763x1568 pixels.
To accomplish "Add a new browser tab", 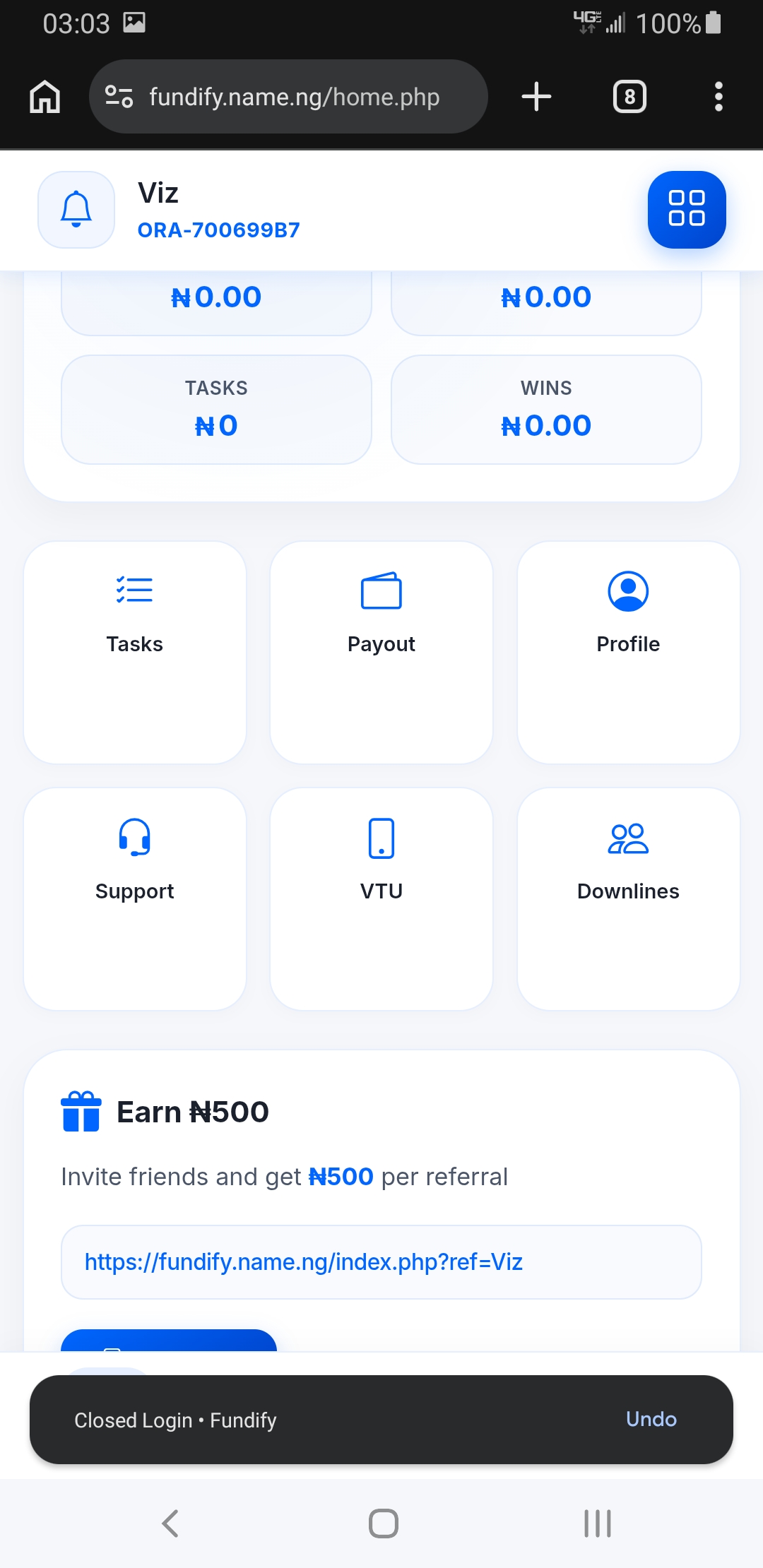I will click(536, 97).
